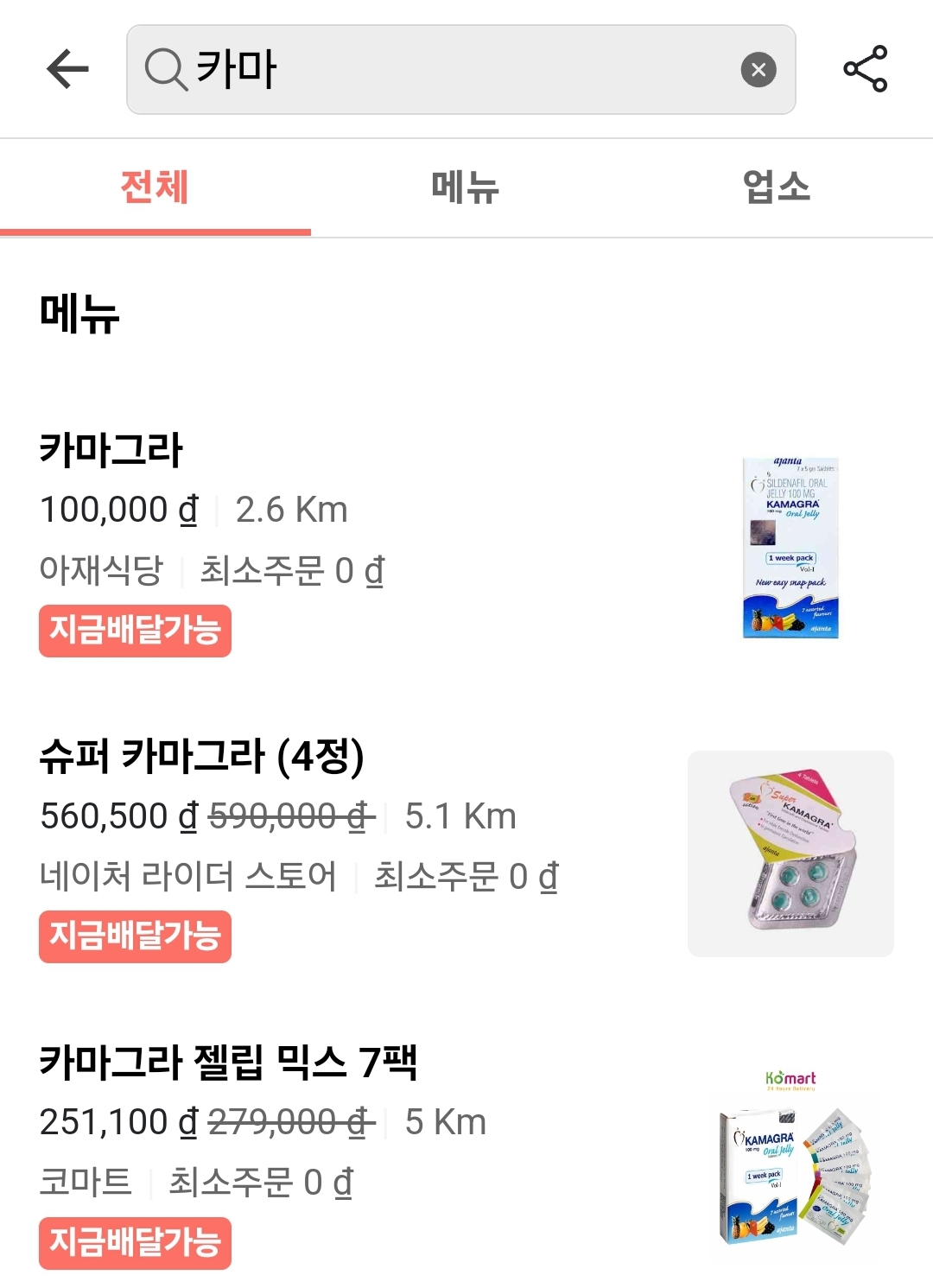The height and width of the screenshot is (1288, 933).
Task: Clear the search text
Action: tap(758, 70)
